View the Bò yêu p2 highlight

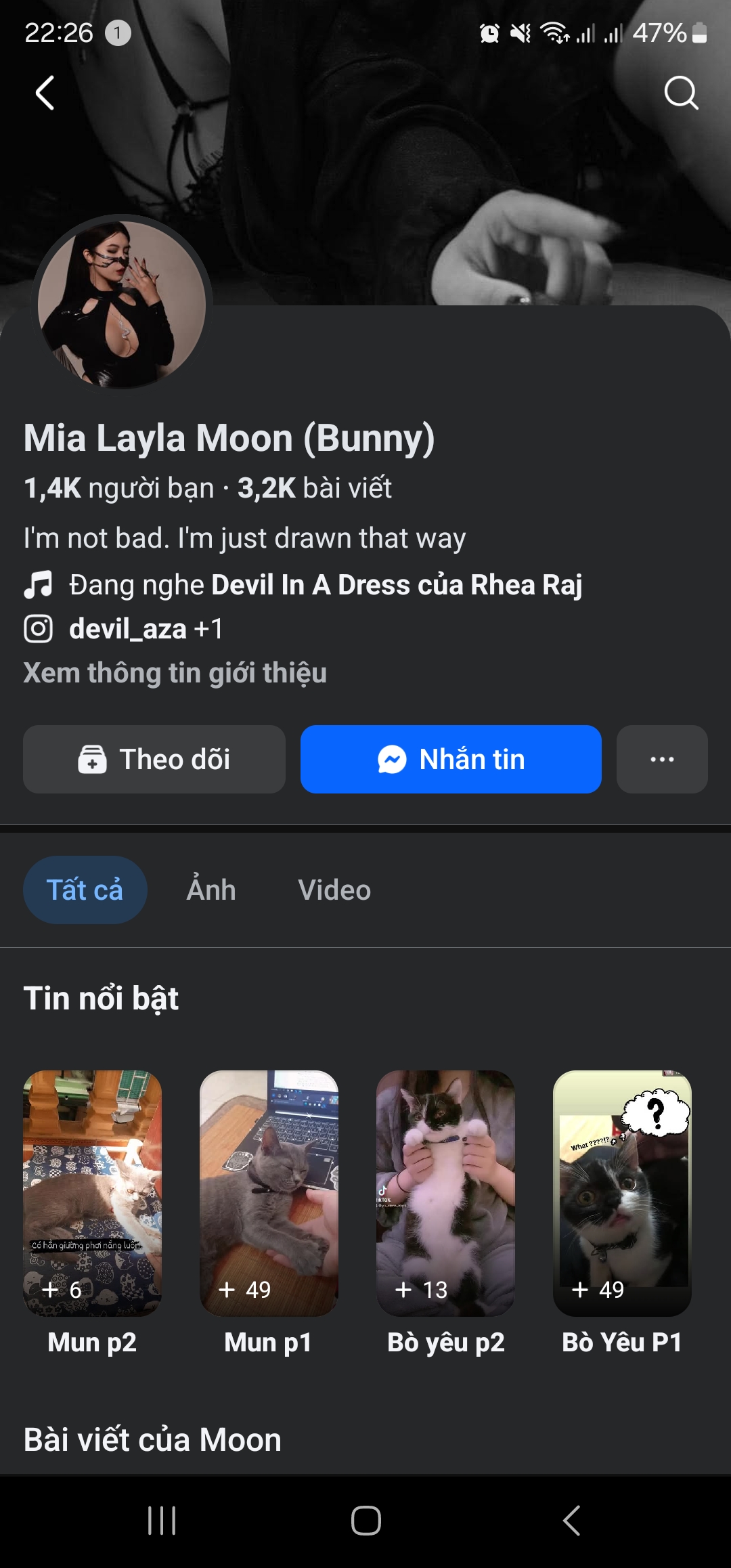click(445, 1193)
